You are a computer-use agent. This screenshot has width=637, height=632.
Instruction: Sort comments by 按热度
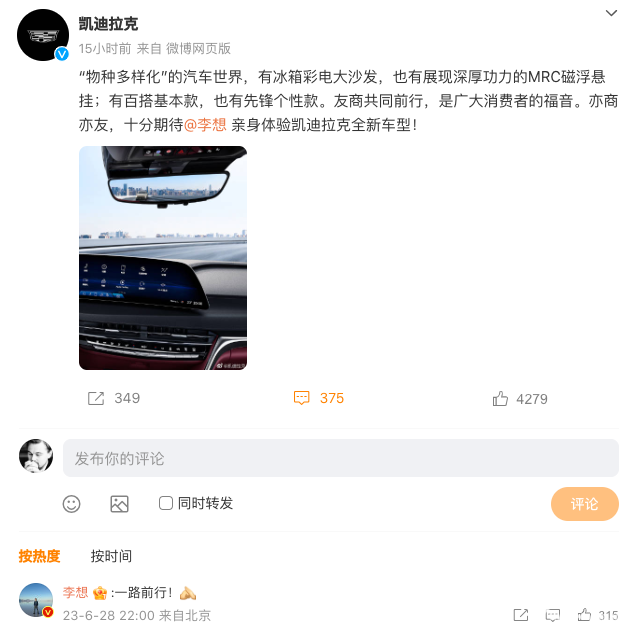39,556
